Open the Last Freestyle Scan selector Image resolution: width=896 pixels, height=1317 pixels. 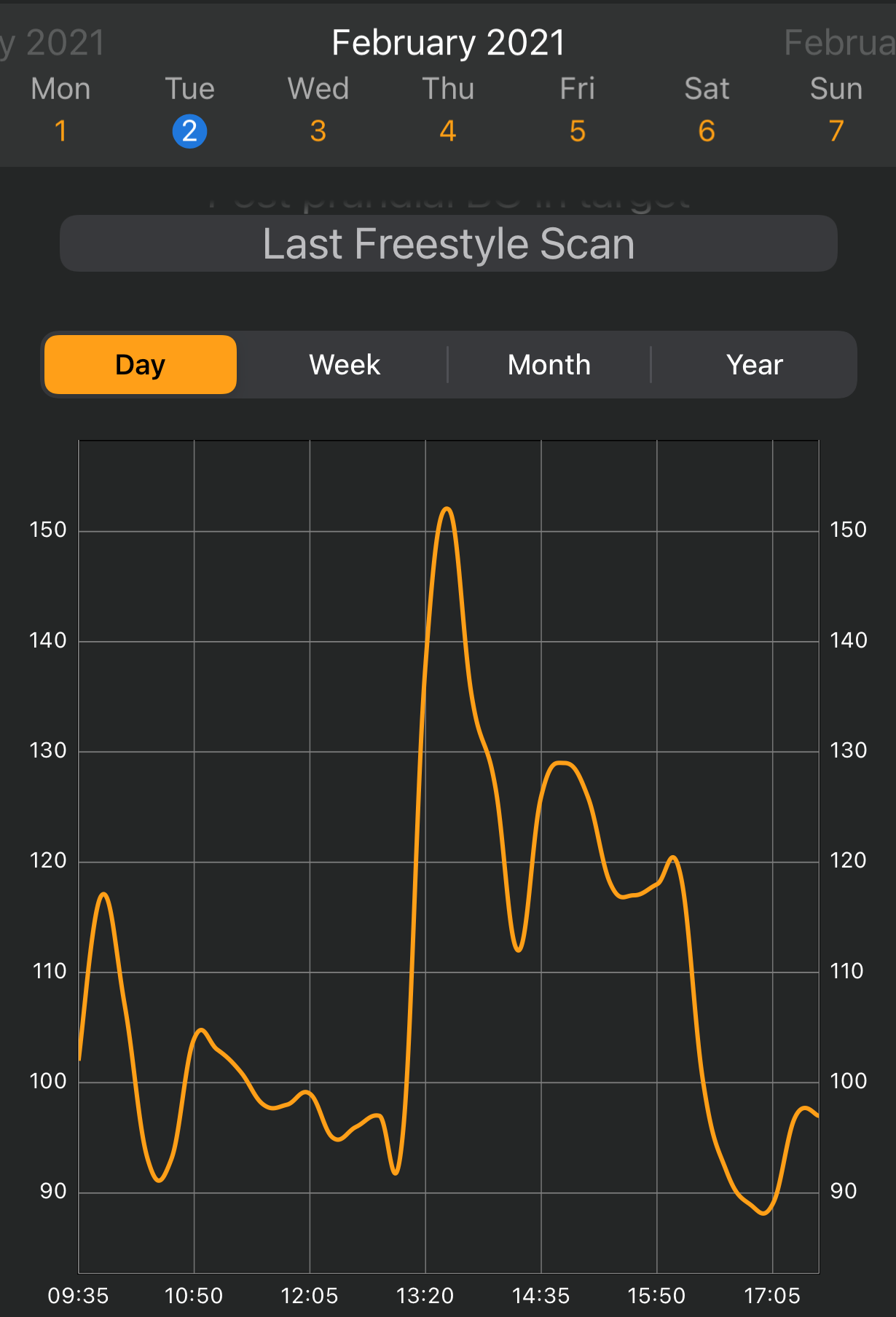click(448, 244)
